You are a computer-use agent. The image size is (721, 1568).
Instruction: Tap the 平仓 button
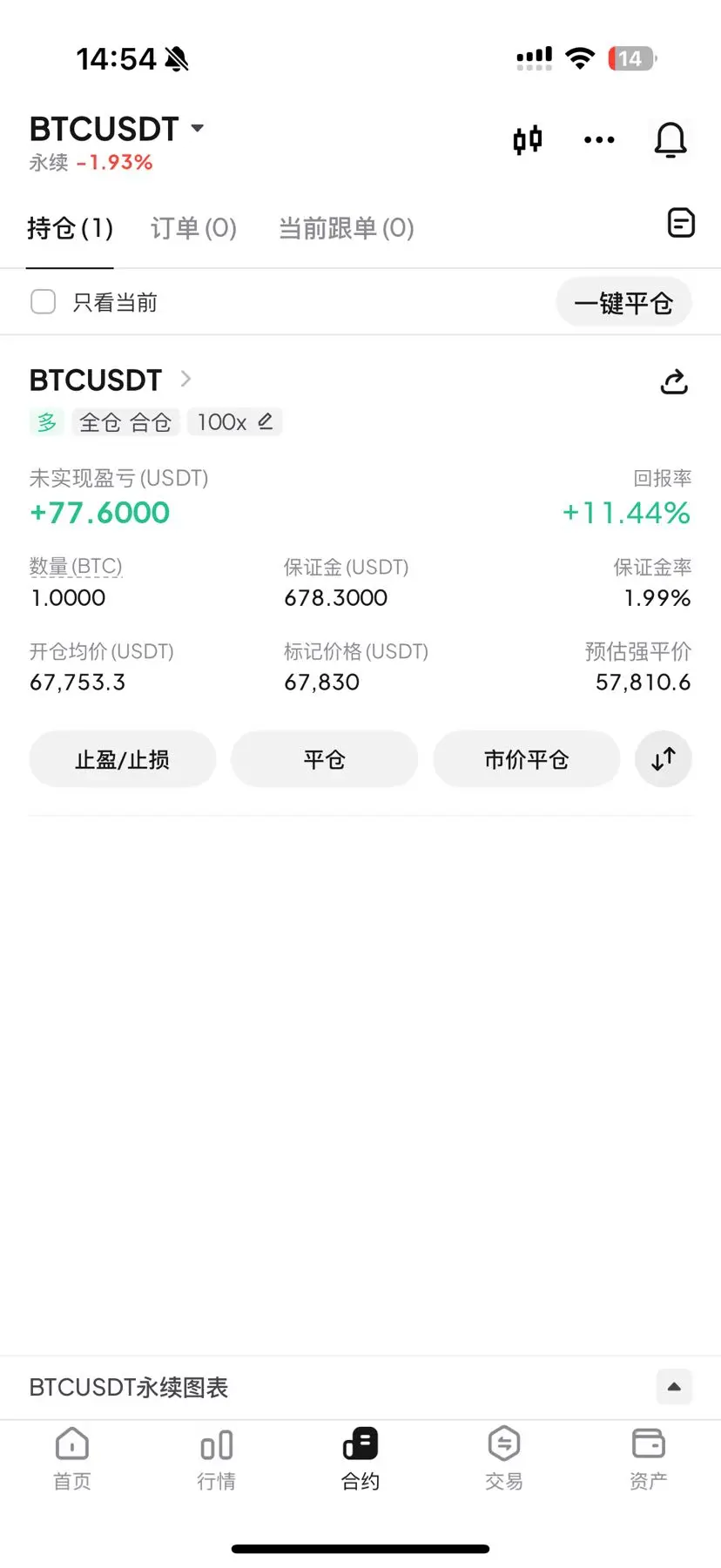324,759
